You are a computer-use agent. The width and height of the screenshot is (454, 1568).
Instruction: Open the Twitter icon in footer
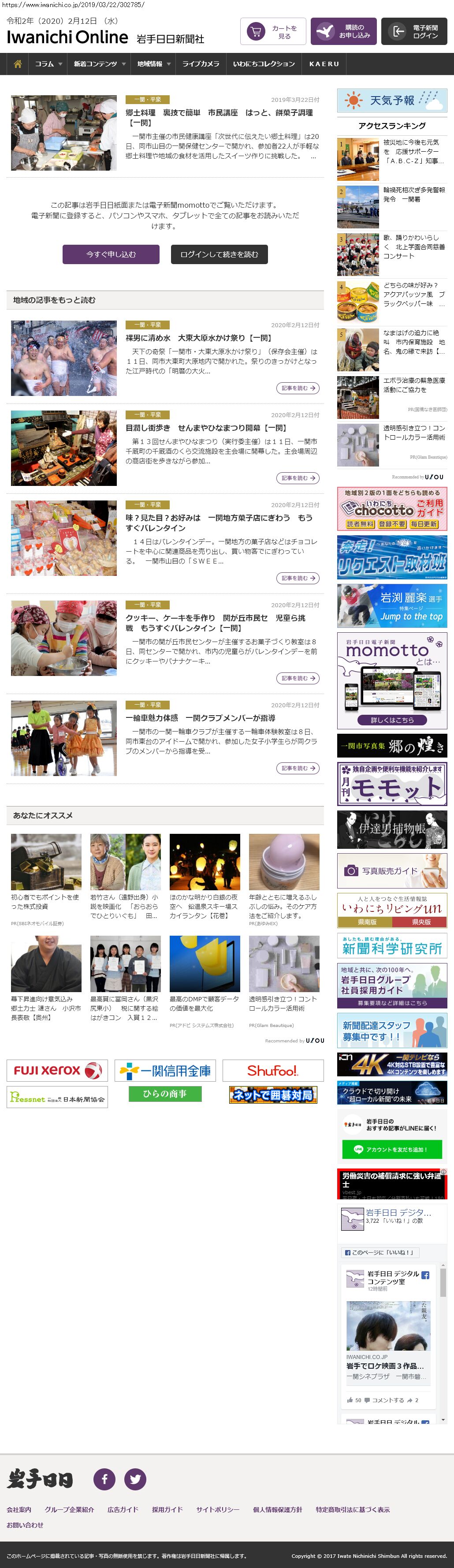coord(135,1478)
